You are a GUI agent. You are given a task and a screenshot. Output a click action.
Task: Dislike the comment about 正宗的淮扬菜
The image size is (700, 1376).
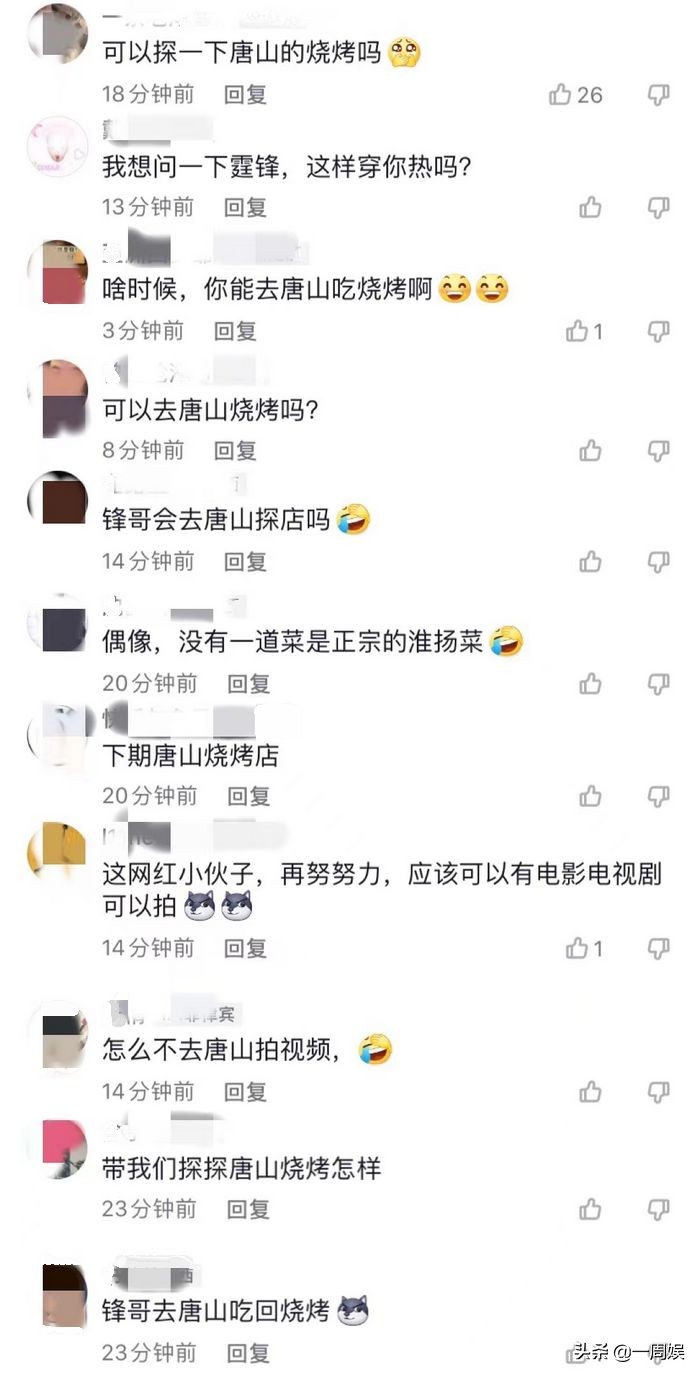click(x=658, y=684)
